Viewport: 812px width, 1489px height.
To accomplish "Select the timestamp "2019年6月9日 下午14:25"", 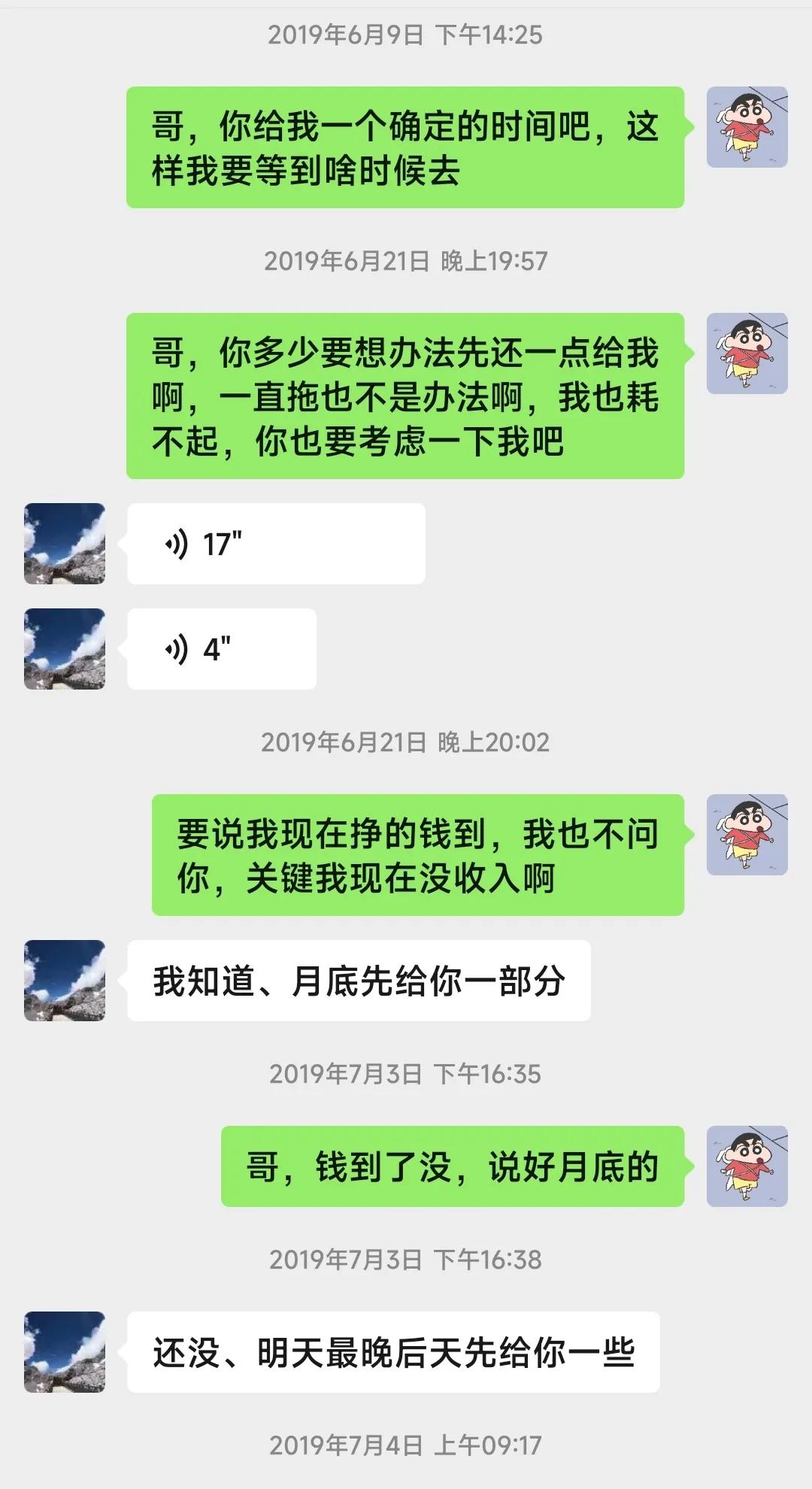I will [406, 33].
